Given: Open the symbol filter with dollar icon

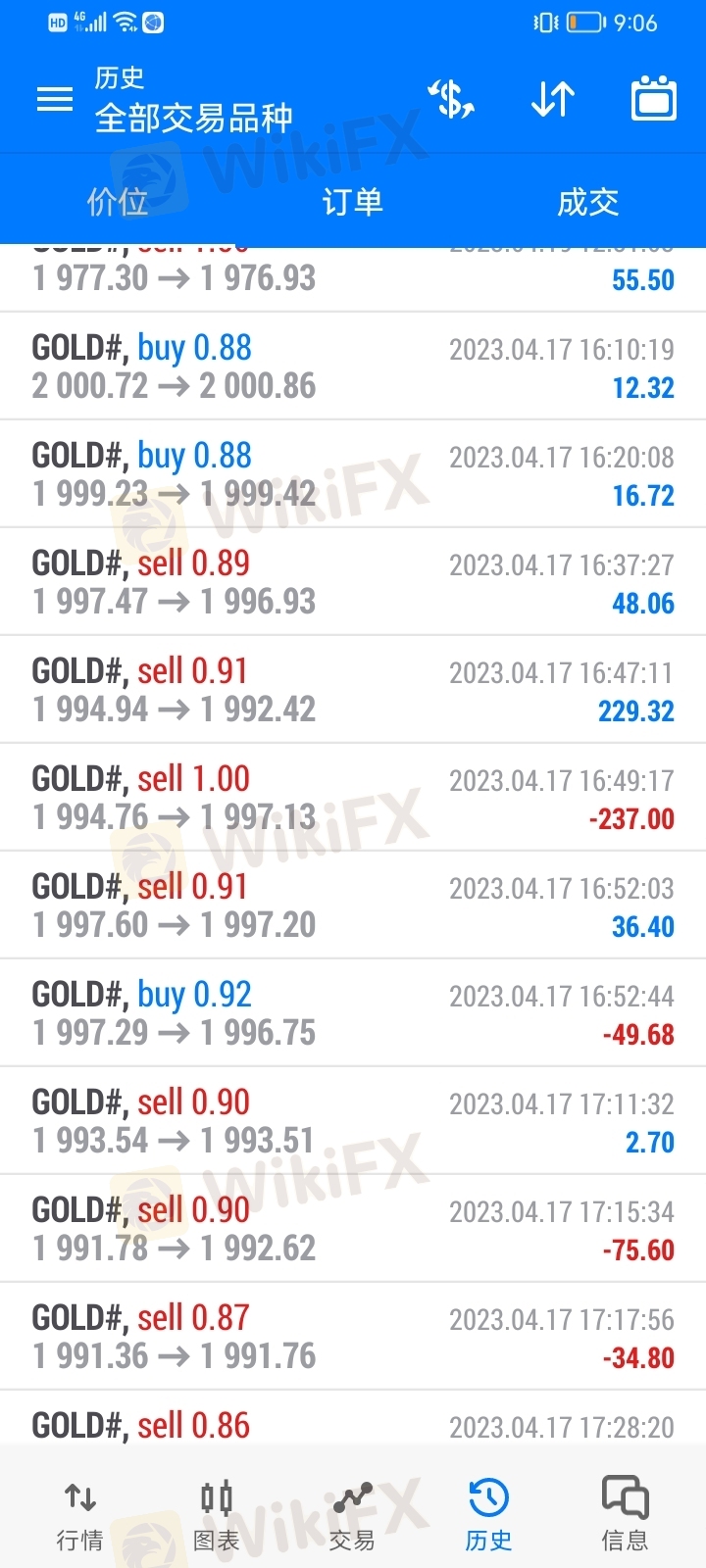Looking at the screenshot, I should 451,99.
